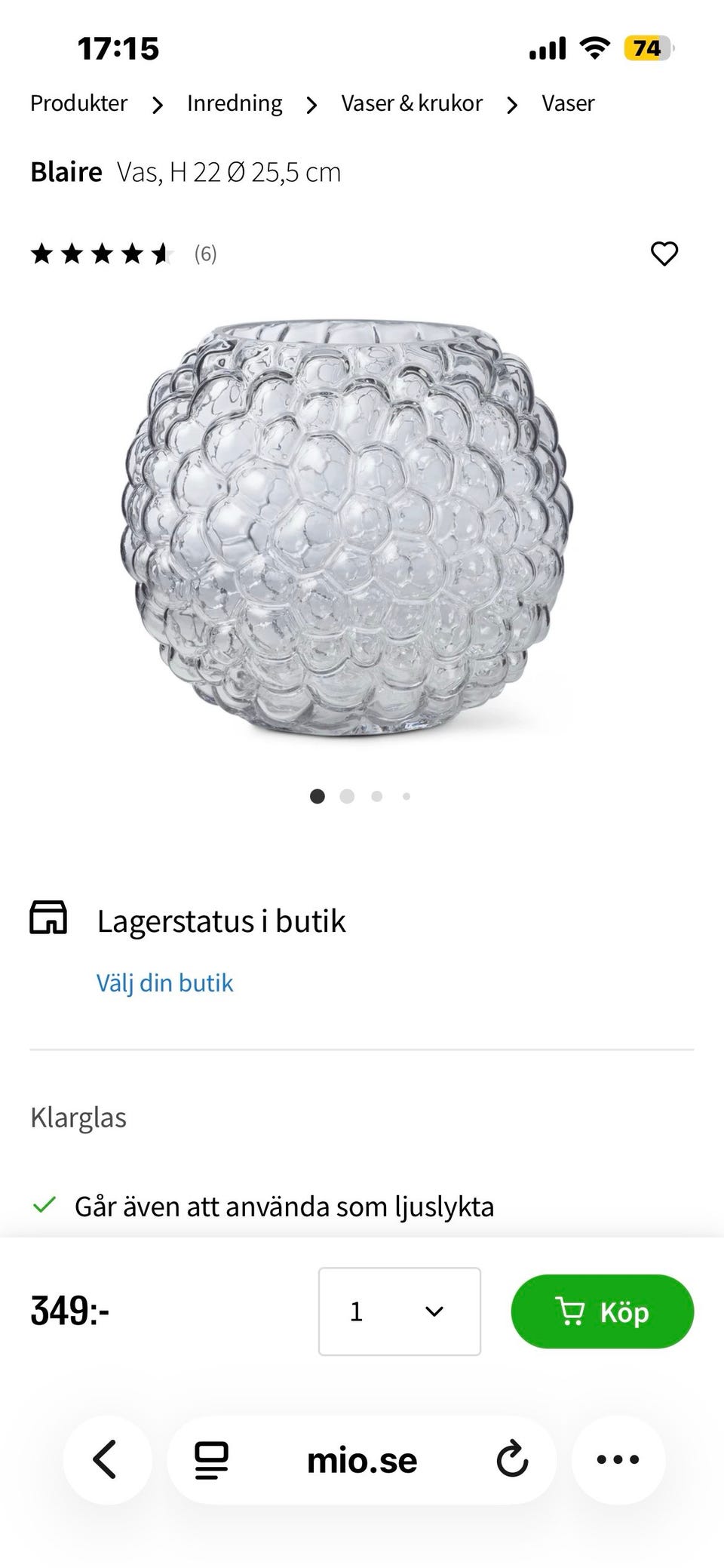Image resolution: width=724 pixels, height=1568 pixels.
Task: Tap the green checkmark beside ljuslykta text
Action: click(x=46, y=1205)
